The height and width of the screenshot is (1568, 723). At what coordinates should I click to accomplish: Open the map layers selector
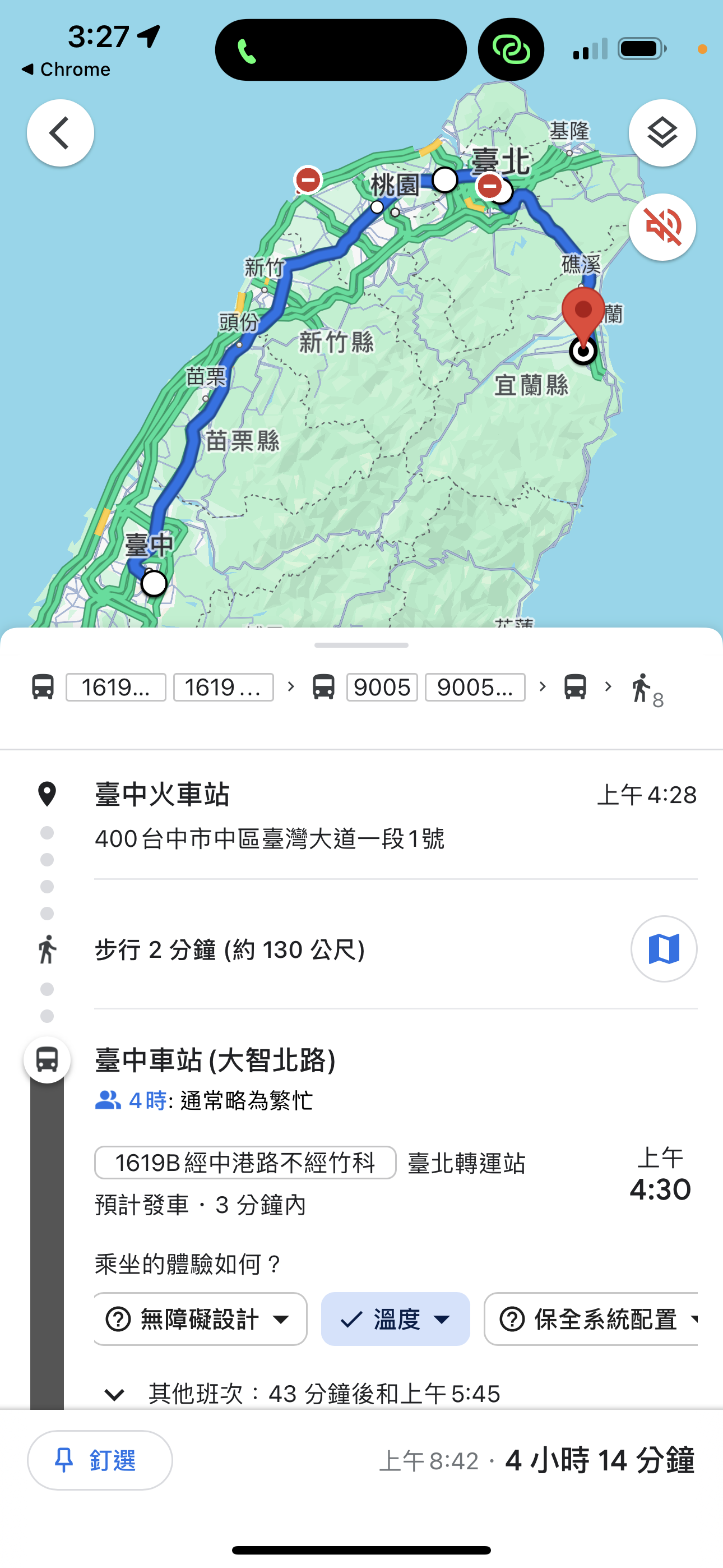pos(662,133)
